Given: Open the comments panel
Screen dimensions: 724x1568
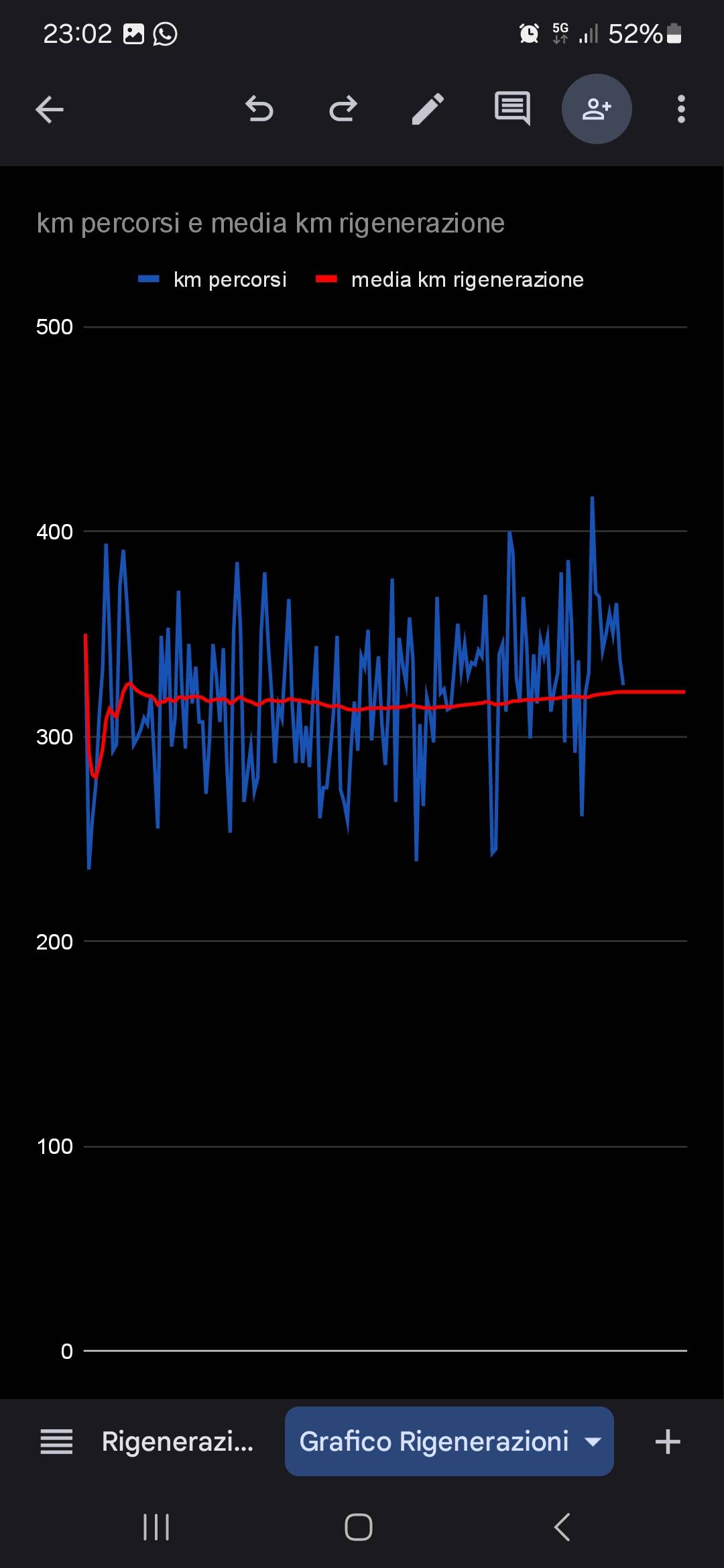Looking at the screenshot, I should point(512,109).
